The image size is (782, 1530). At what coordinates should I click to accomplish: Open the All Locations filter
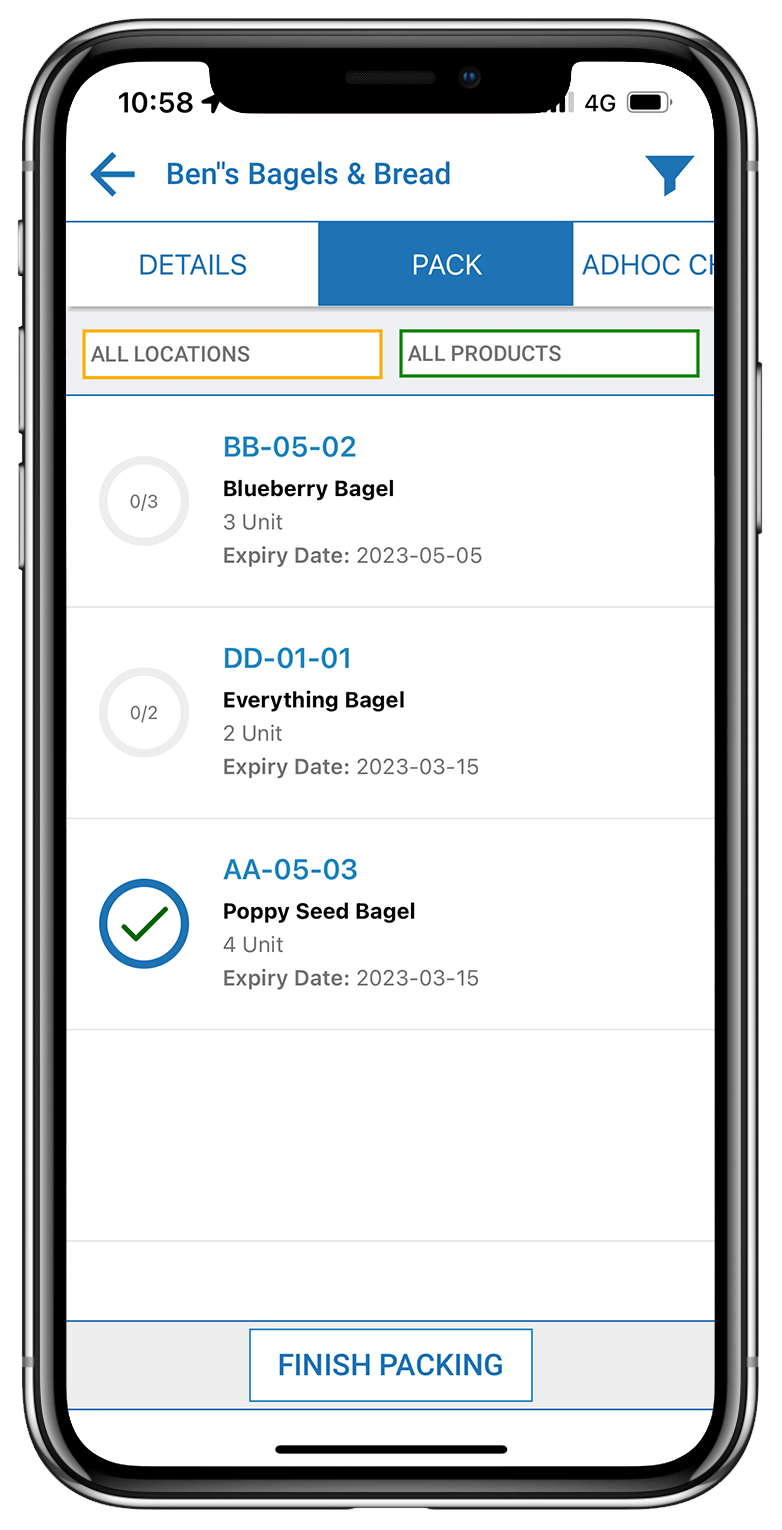click(x=233, y=354)
